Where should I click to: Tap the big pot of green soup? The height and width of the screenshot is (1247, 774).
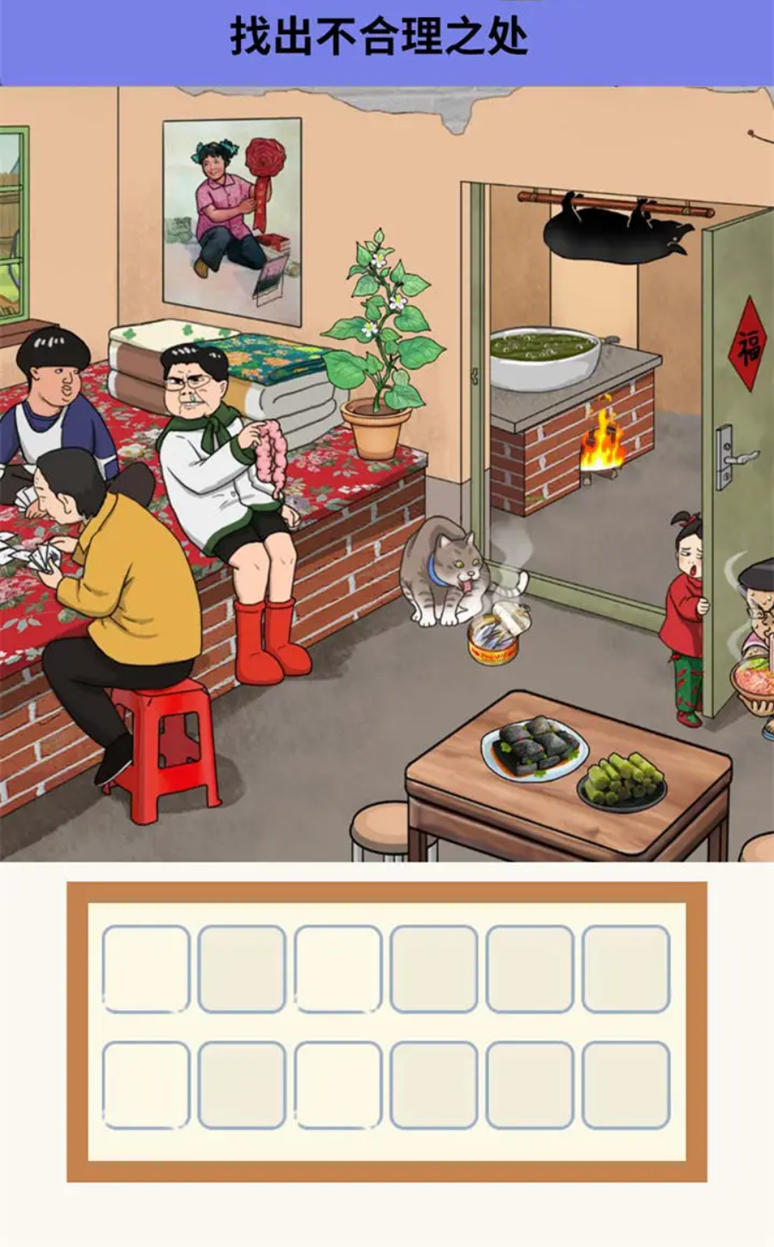pyautogui.click(x=545, y=357)
